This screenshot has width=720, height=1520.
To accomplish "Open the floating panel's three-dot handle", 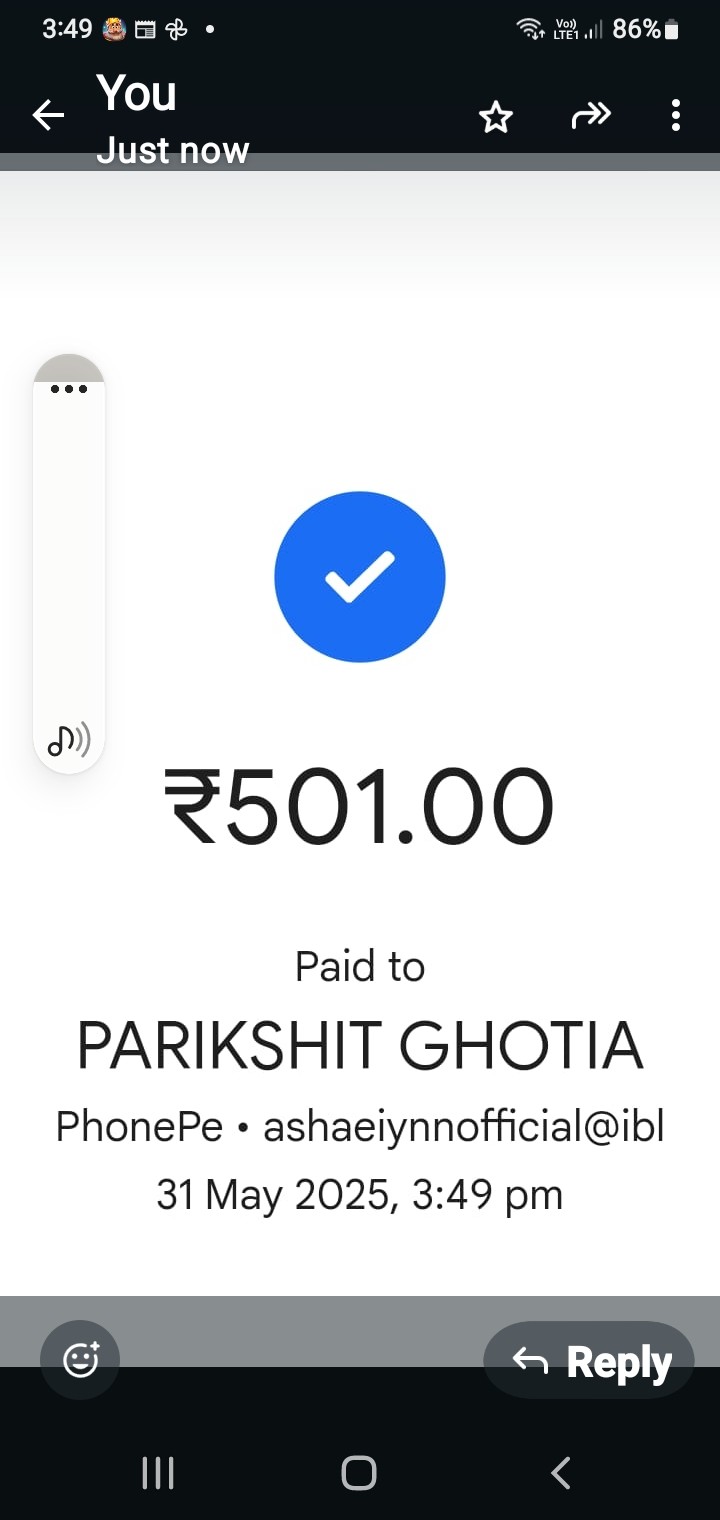I will (69, 388).
